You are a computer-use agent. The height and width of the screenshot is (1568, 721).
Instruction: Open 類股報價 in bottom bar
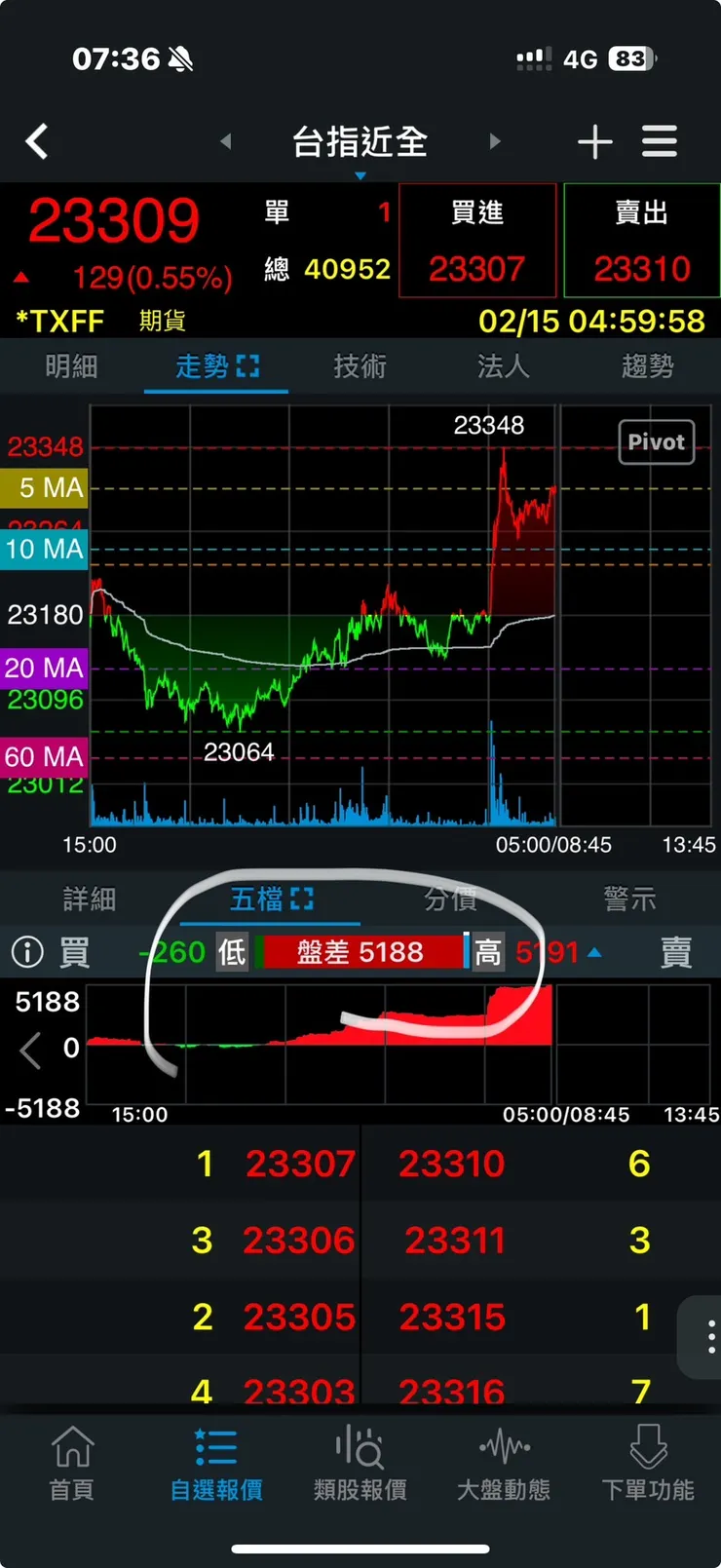(x=360, y=1462)
